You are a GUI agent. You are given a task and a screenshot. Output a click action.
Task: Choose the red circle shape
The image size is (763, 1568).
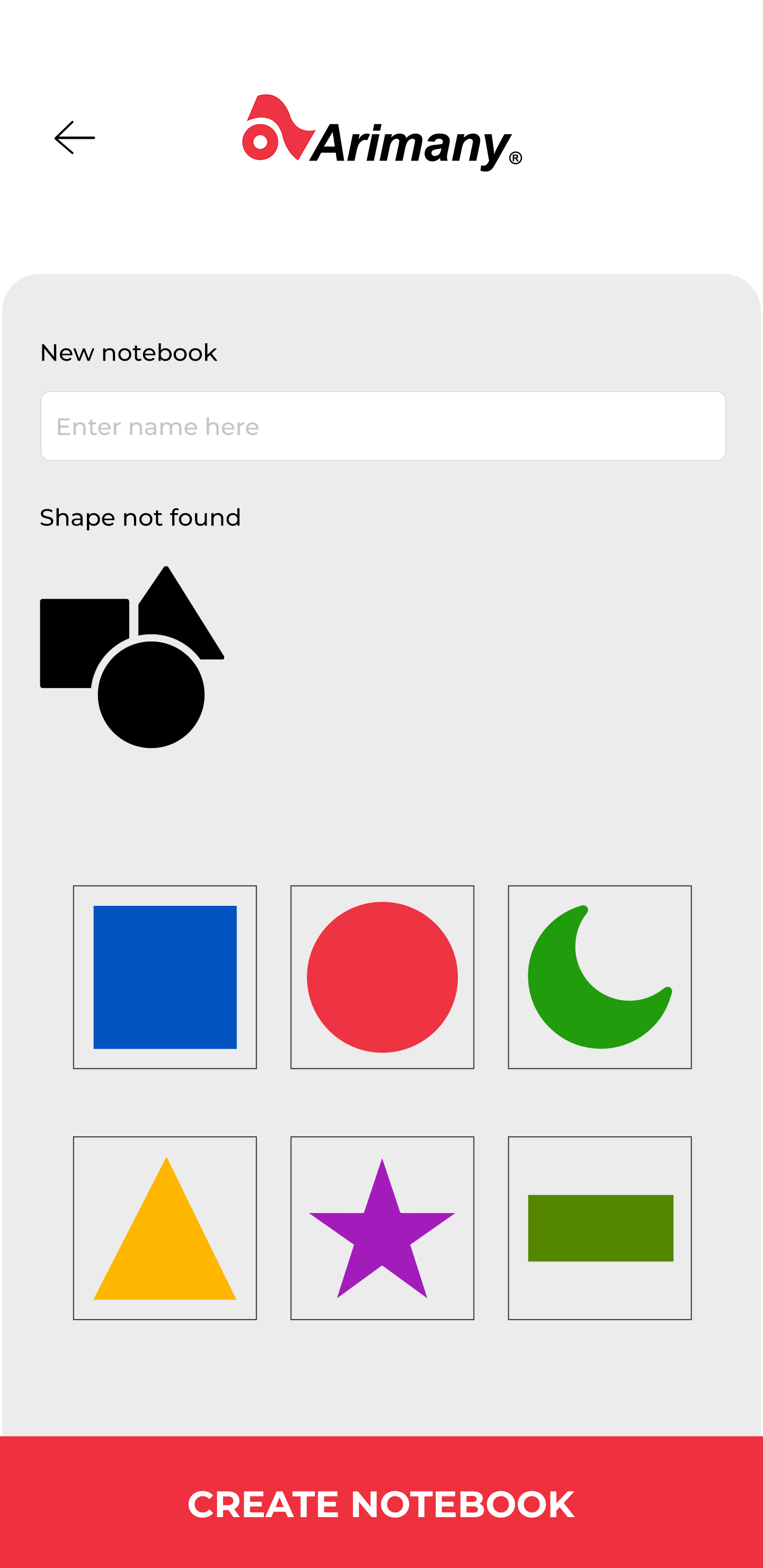[382, 977]
